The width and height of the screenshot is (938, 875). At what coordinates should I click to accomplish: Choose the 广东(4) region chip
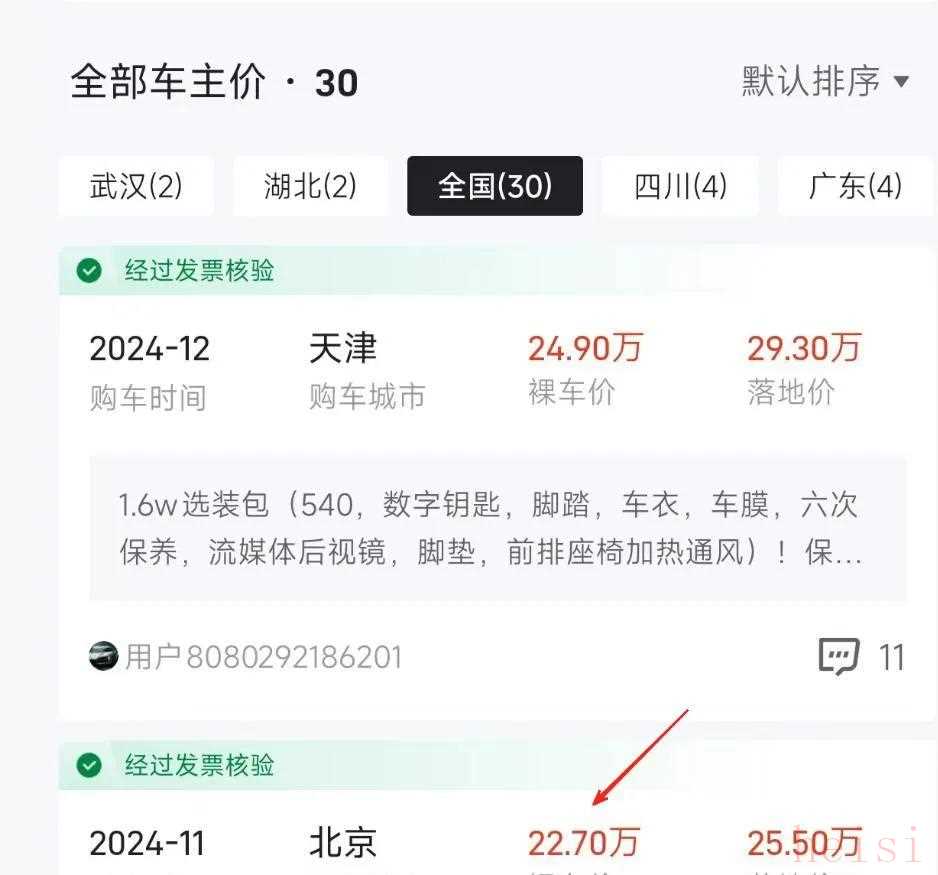click(x=855, y=186)
